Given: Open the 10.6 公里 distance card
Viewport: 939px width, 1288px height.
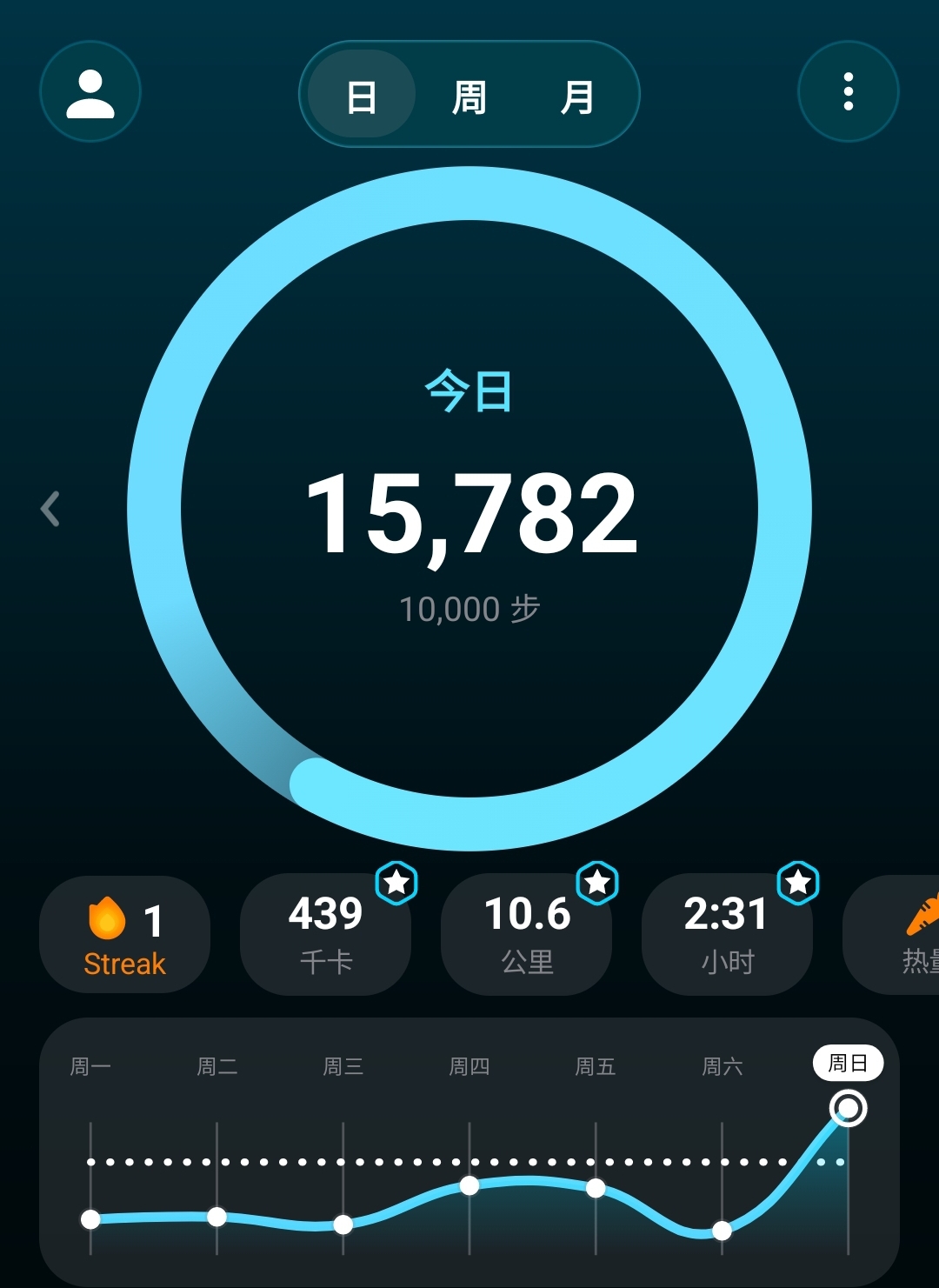Looking at the screenshot, I should (x=527, y=935).
